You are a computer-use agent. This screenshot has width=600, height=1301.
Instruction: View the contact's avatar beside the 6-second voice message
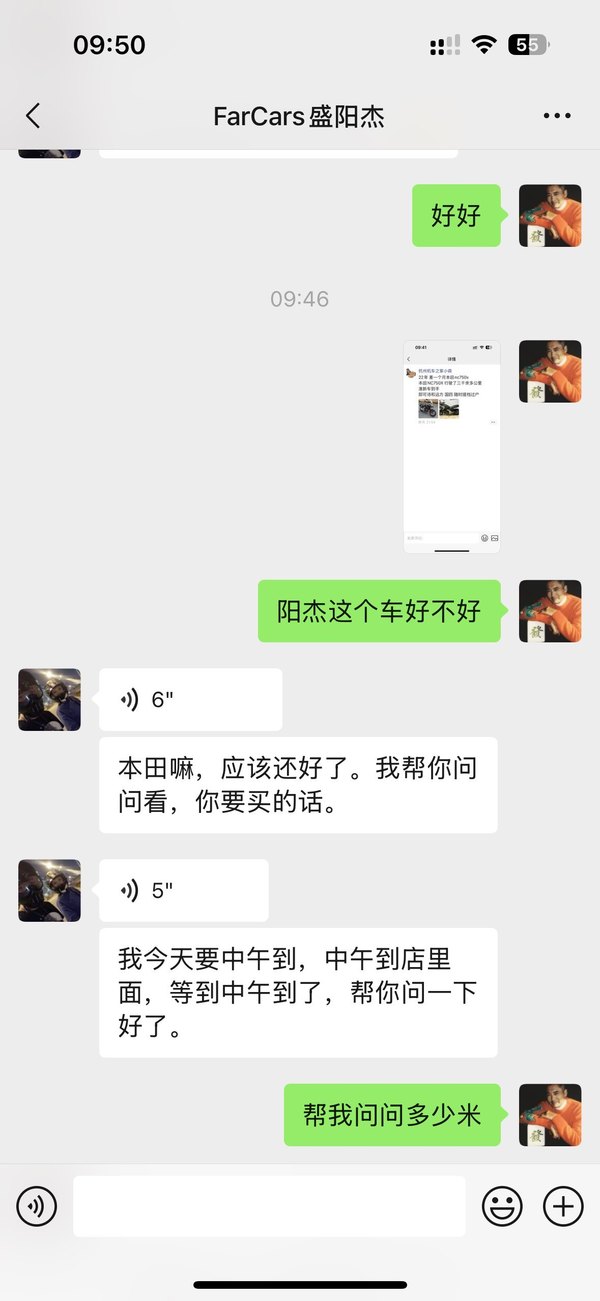coord(50,700)
